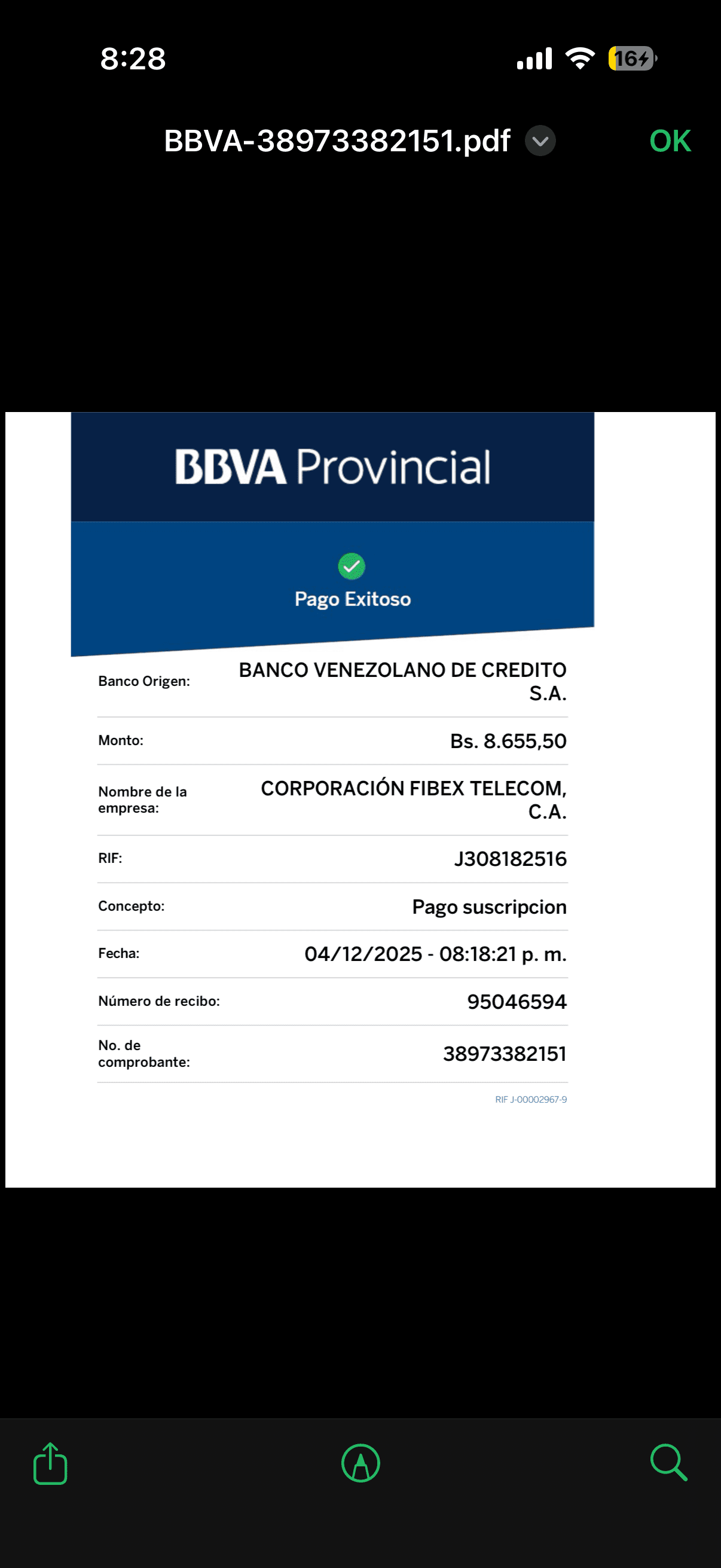Open the markup pen tool

pos(361,1463)
